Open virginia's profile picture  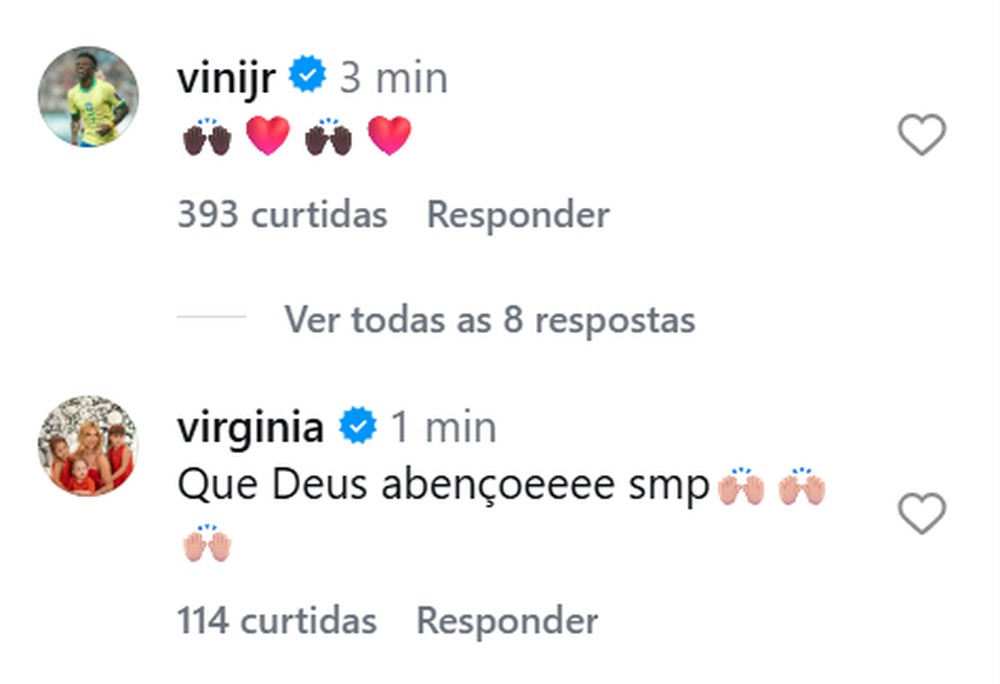[x=88, y=446]
